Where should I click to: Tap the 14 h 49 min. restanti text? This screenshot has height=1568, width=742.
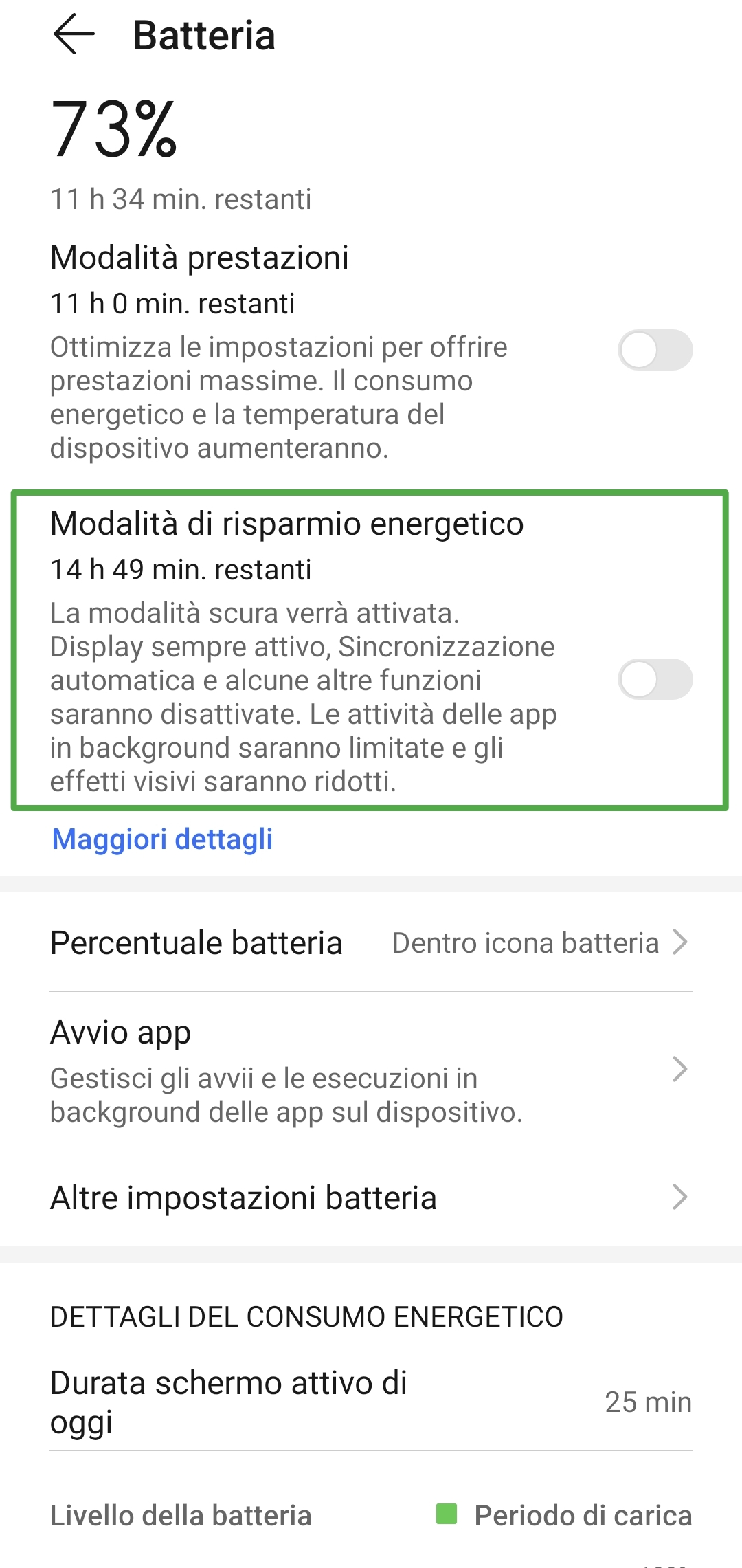(181, 569)
